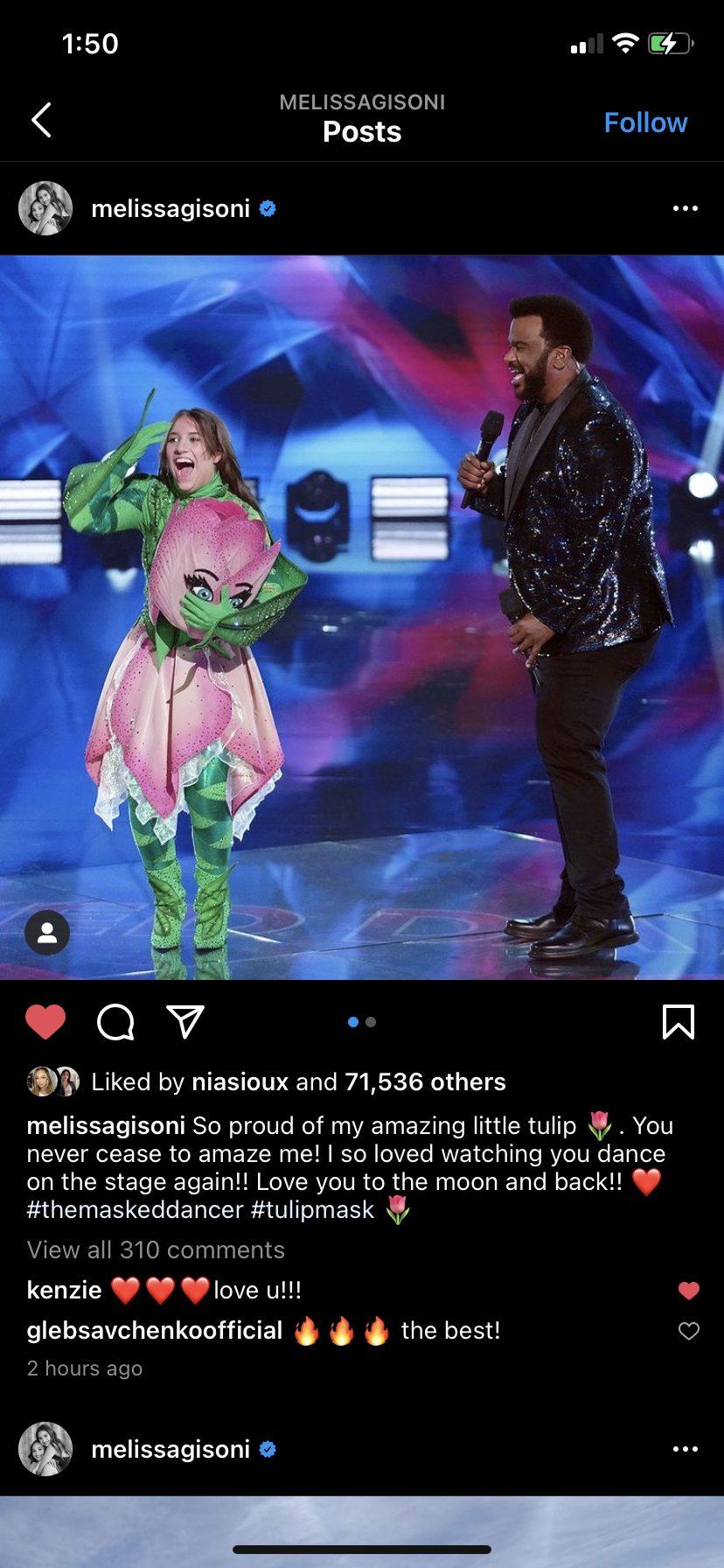Follow melissagisoni from the header
Image resolution: width=724 pixels, height=1568 pixels.
(x=645, y=122)
